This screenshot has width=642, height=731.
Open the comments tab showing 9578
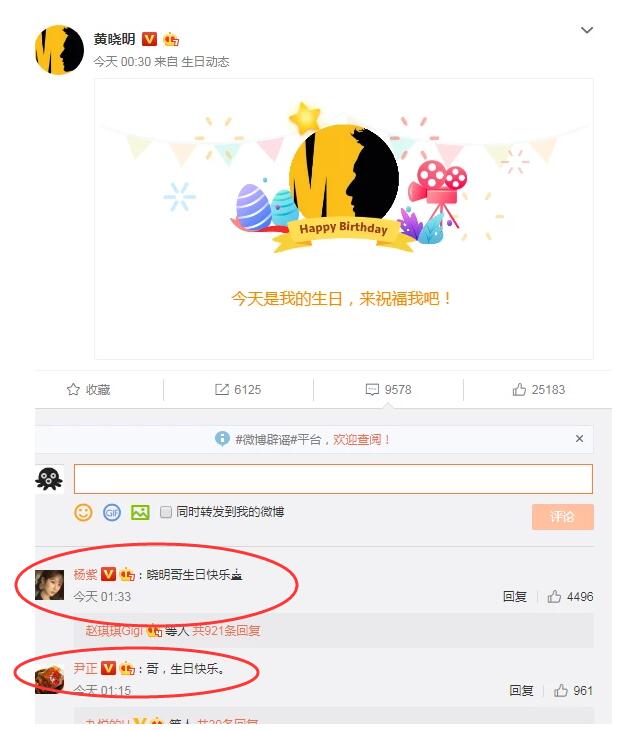(x=388, y=390)
